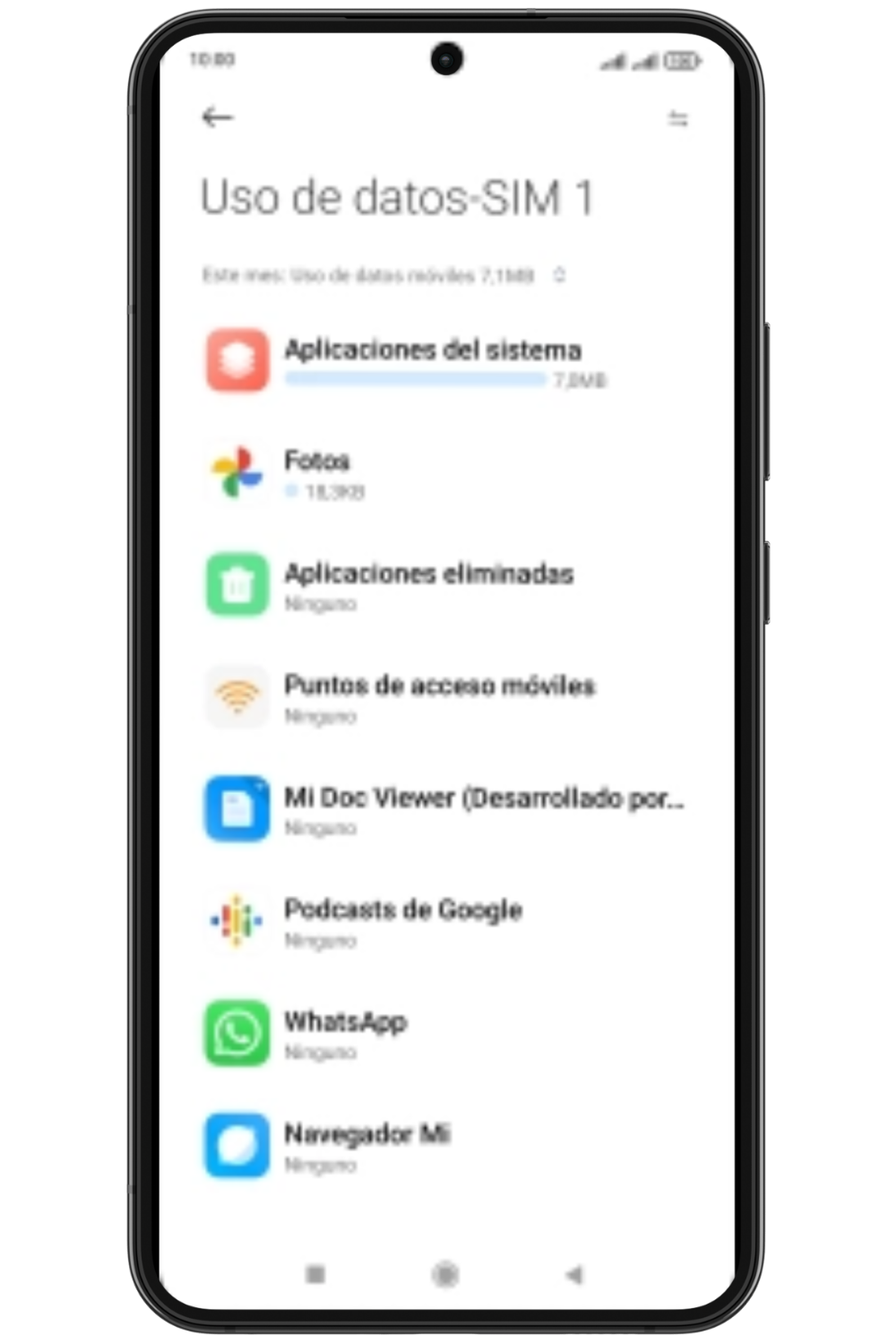Open the sort options at top right
Viewport: 896px width, 1344px height.
pyautogui.click(x=678, y=116)
